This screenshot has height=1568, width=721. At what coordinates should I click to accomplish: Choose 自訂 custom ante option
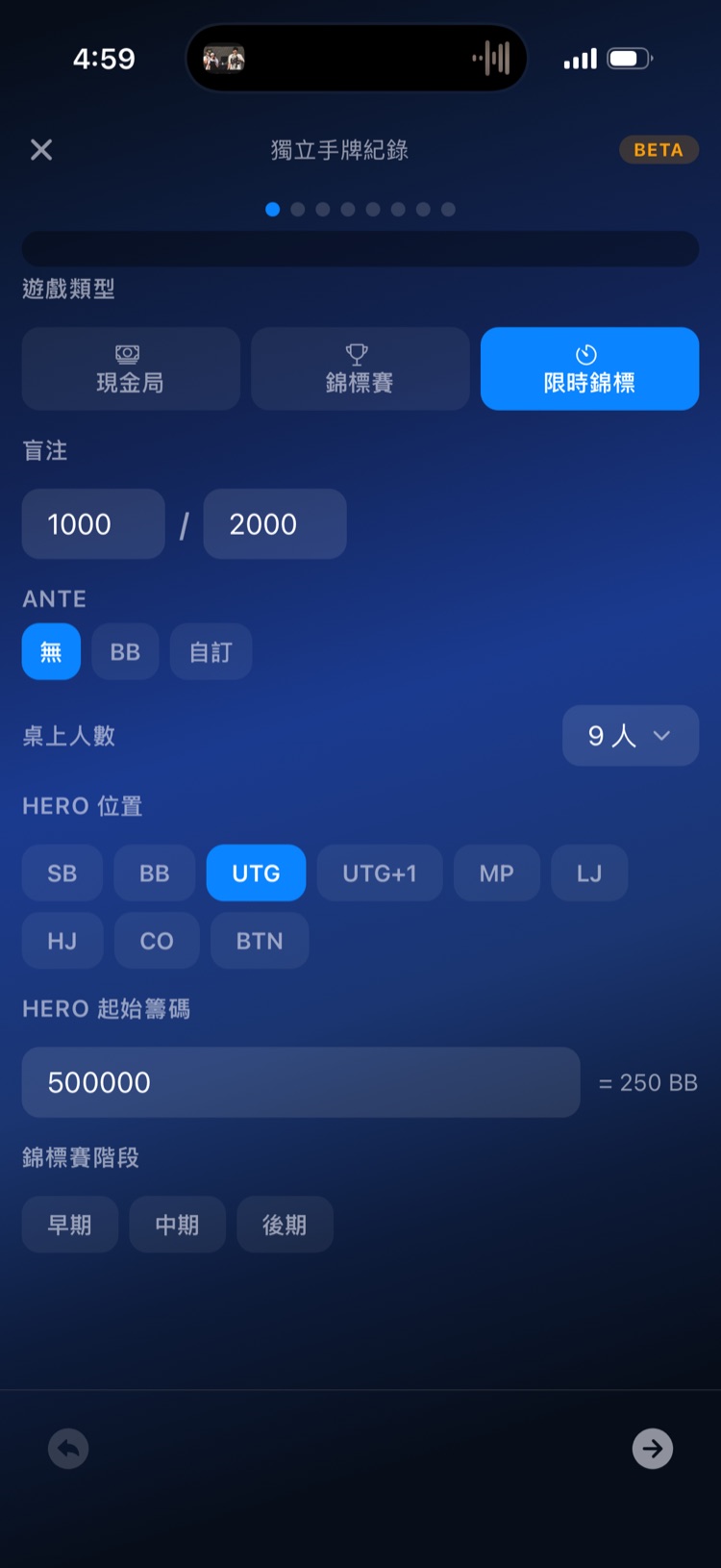[211, 652]
